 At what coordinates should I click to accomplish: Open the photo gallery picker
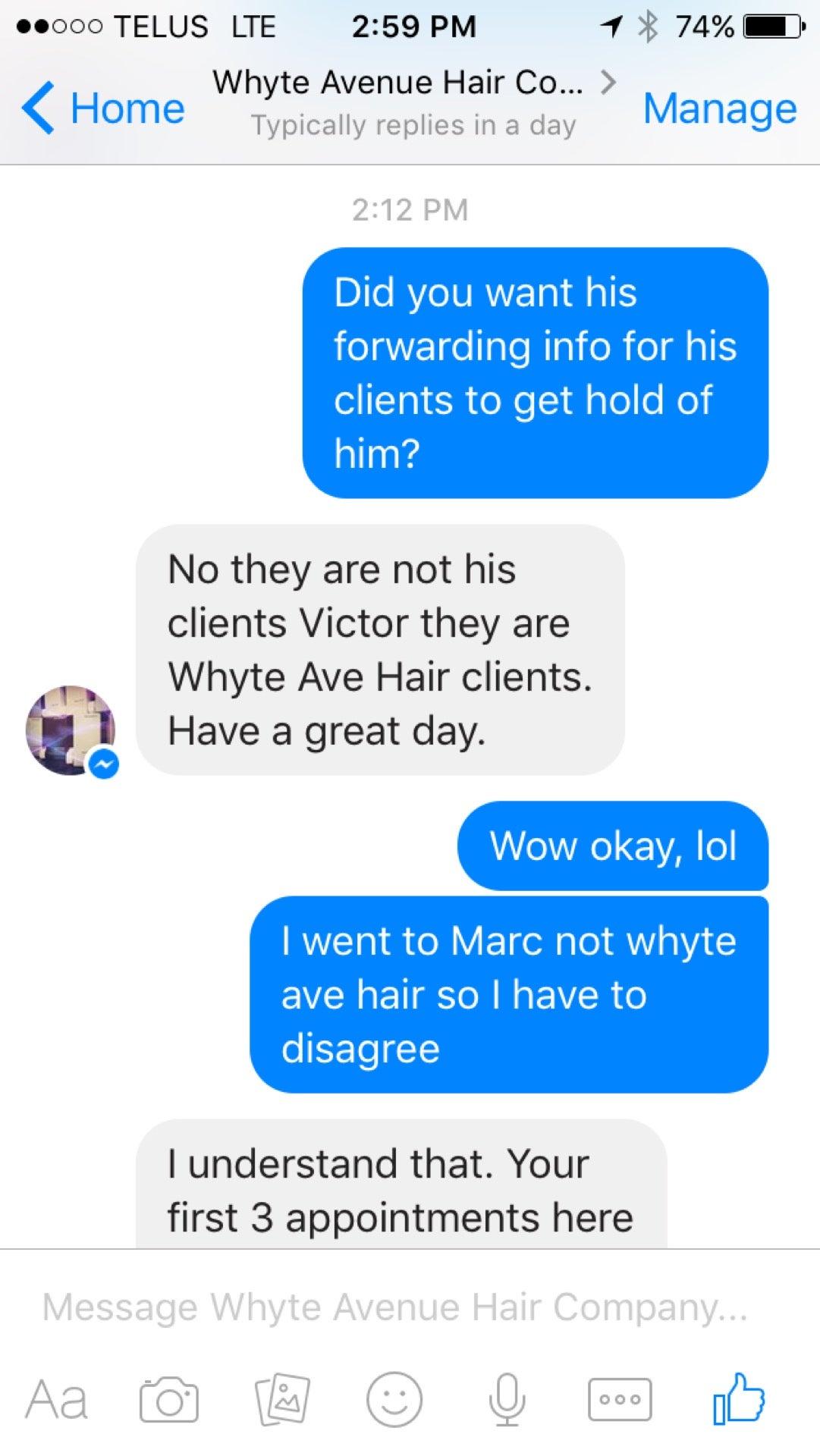282,1399
